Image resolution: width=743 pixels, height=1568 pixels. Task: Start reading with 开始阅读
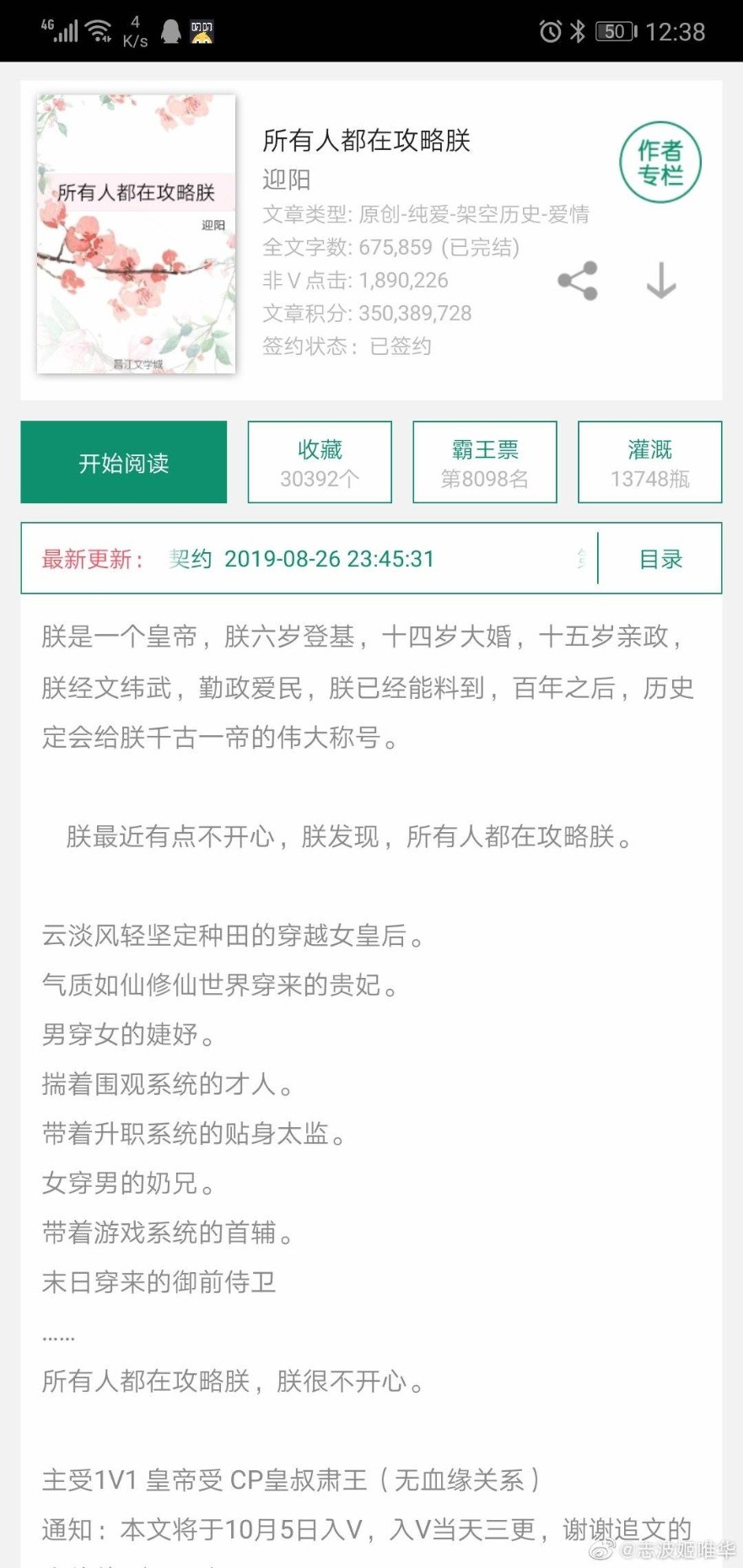pos(124,462)
